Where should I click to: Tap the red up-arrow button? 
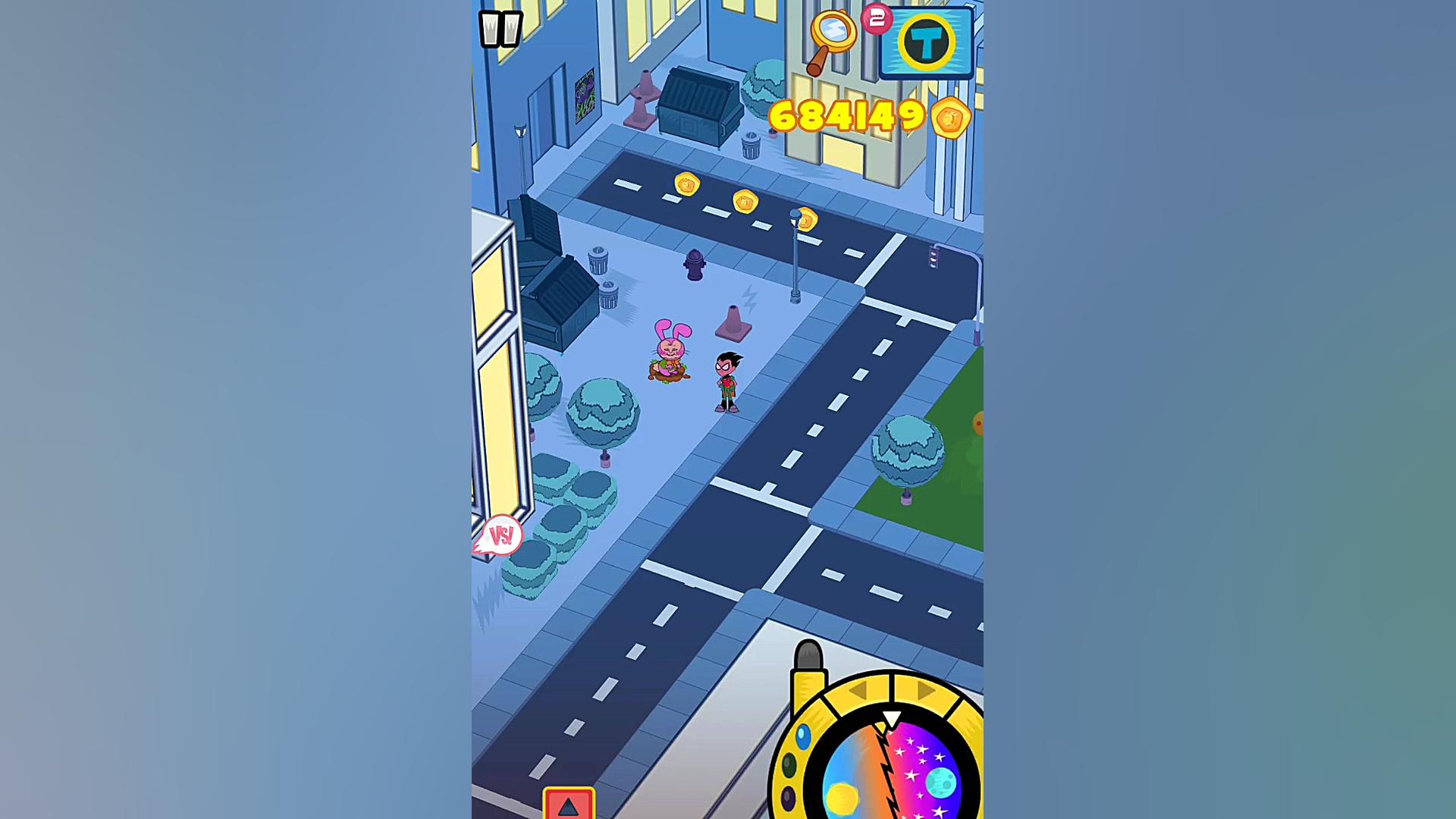point(569,804)
